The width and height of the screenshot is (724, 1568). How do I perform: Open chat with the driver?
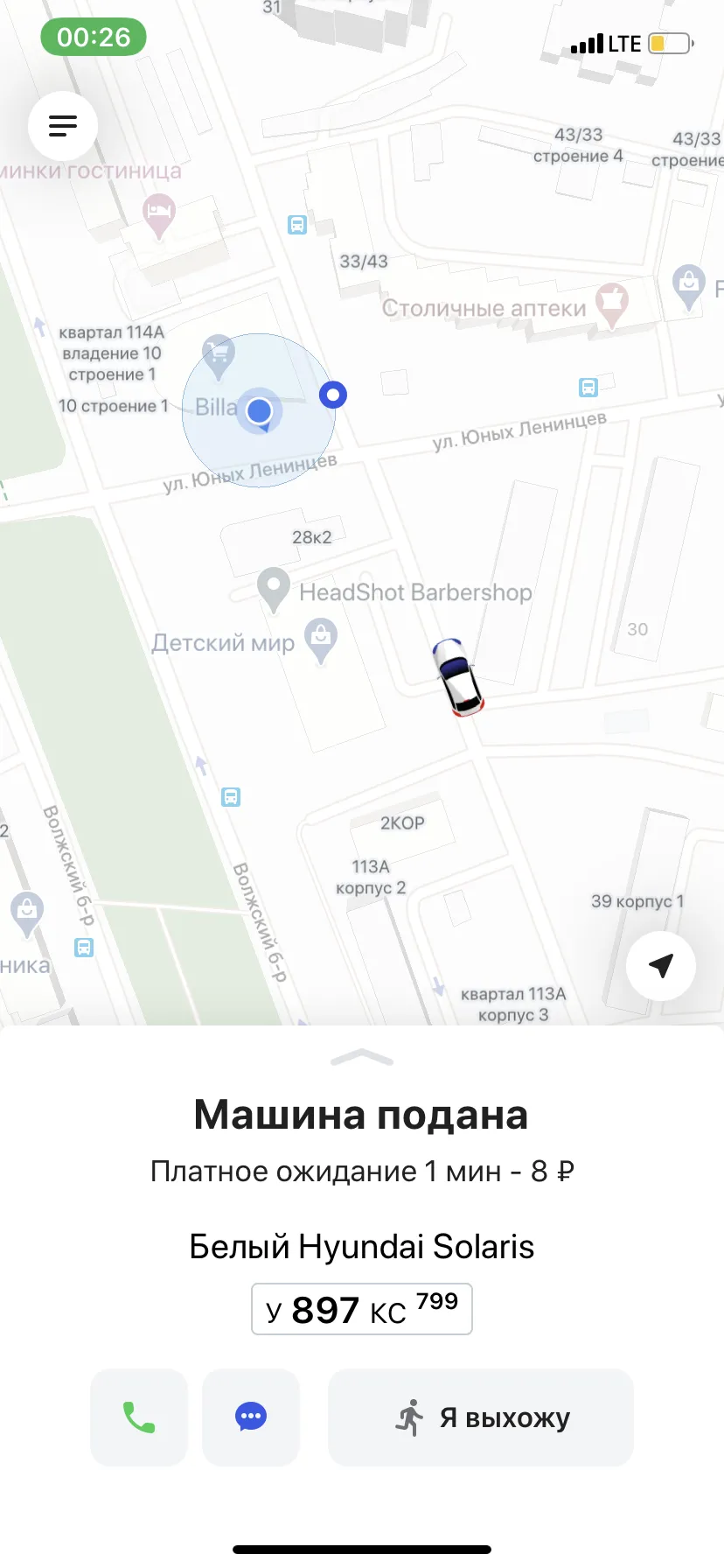click(x=251, y=1417)
